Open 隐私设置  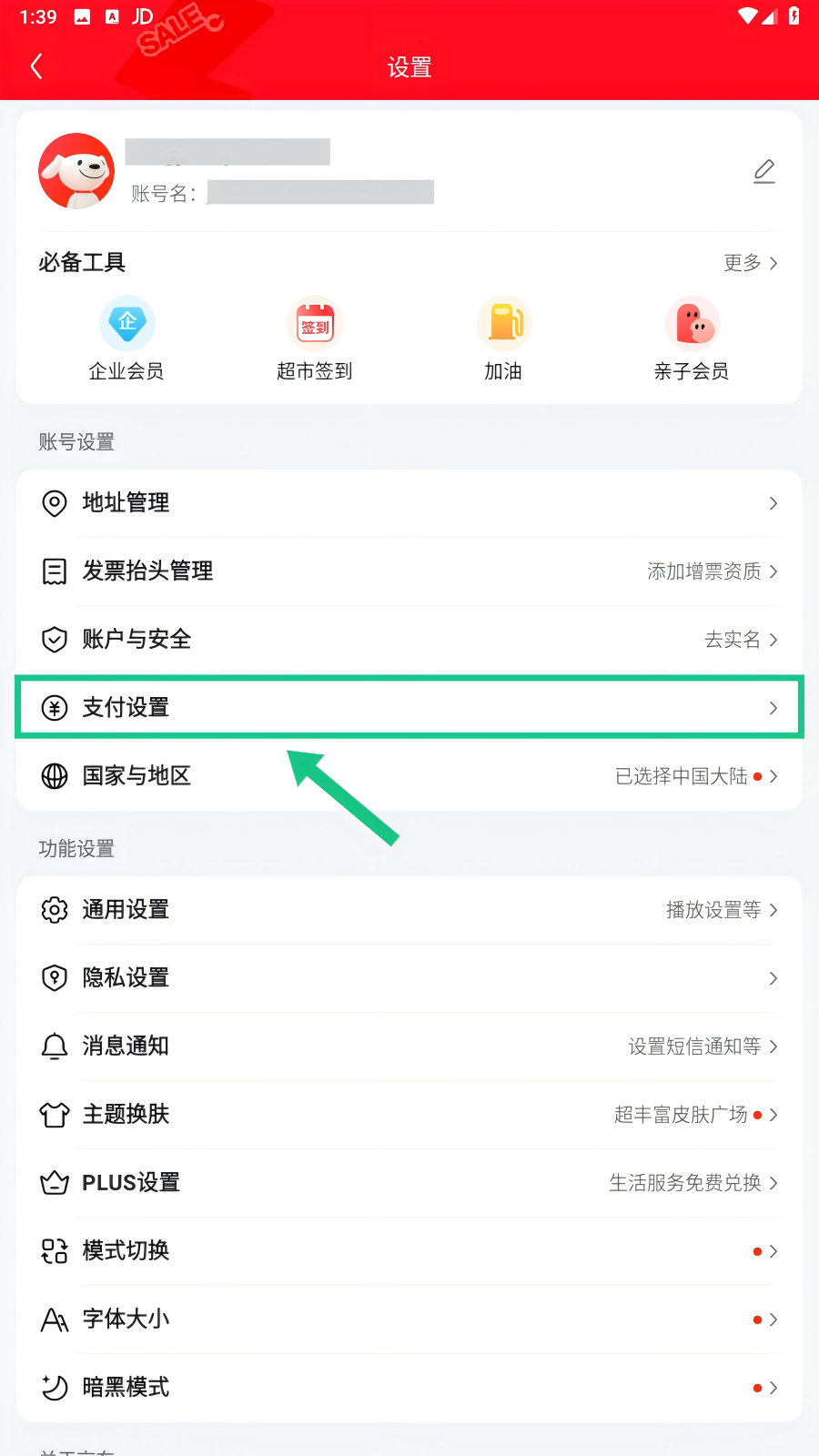pyautogui.click(x=409, y=978)
